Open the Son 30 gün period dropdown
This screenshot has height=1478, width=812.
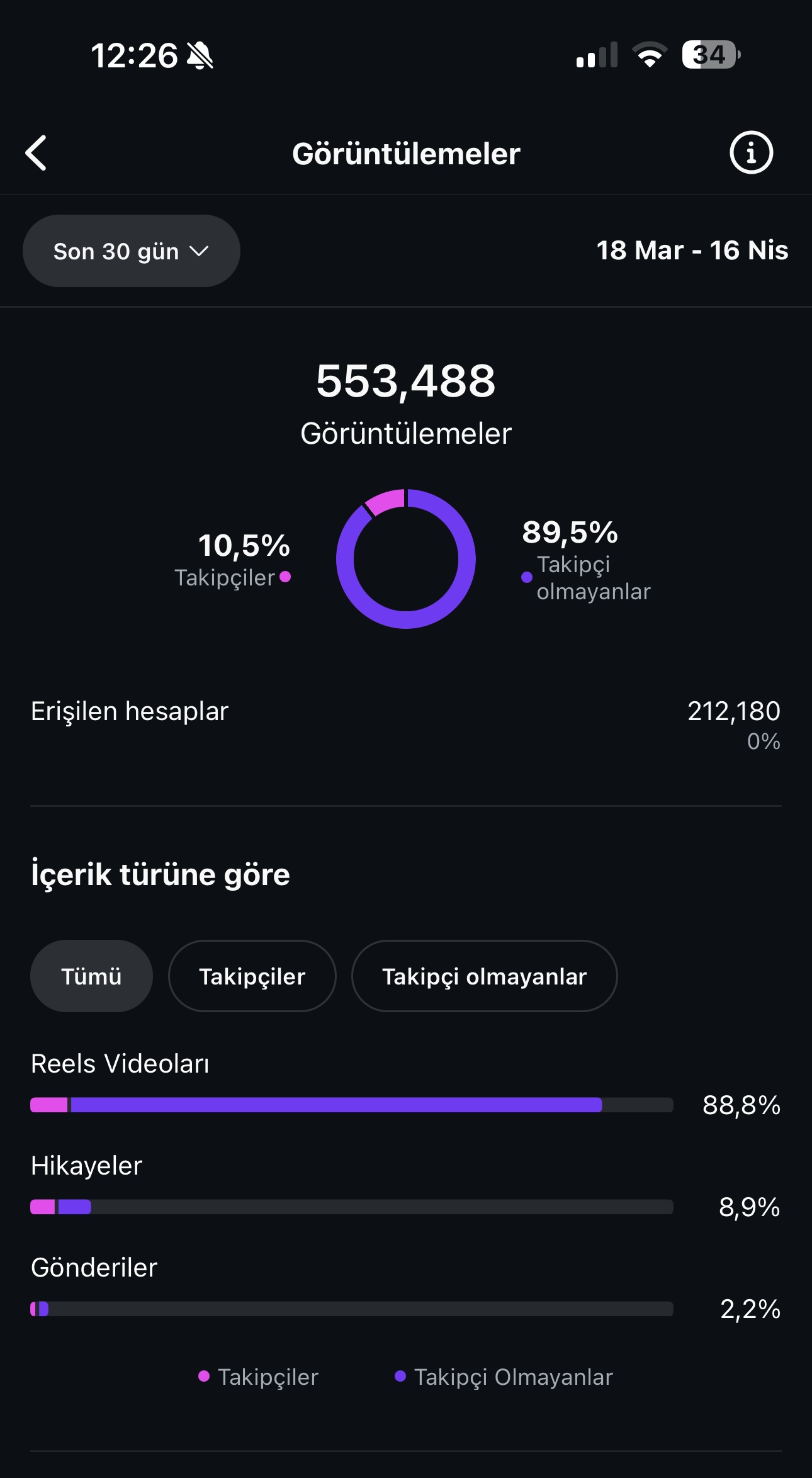[132, 251]
